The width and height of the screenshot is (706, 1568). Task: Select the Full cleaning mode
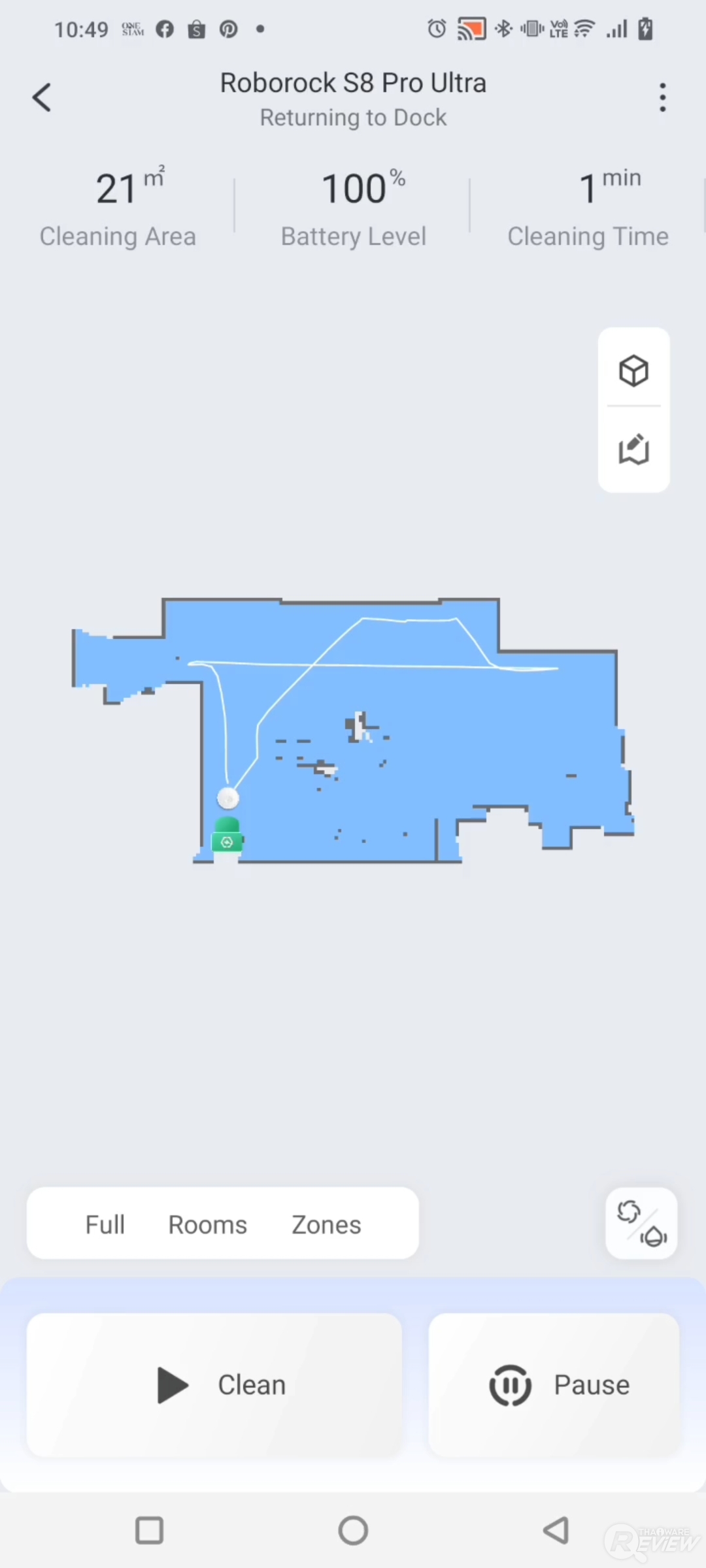(x=105, y=1224)
